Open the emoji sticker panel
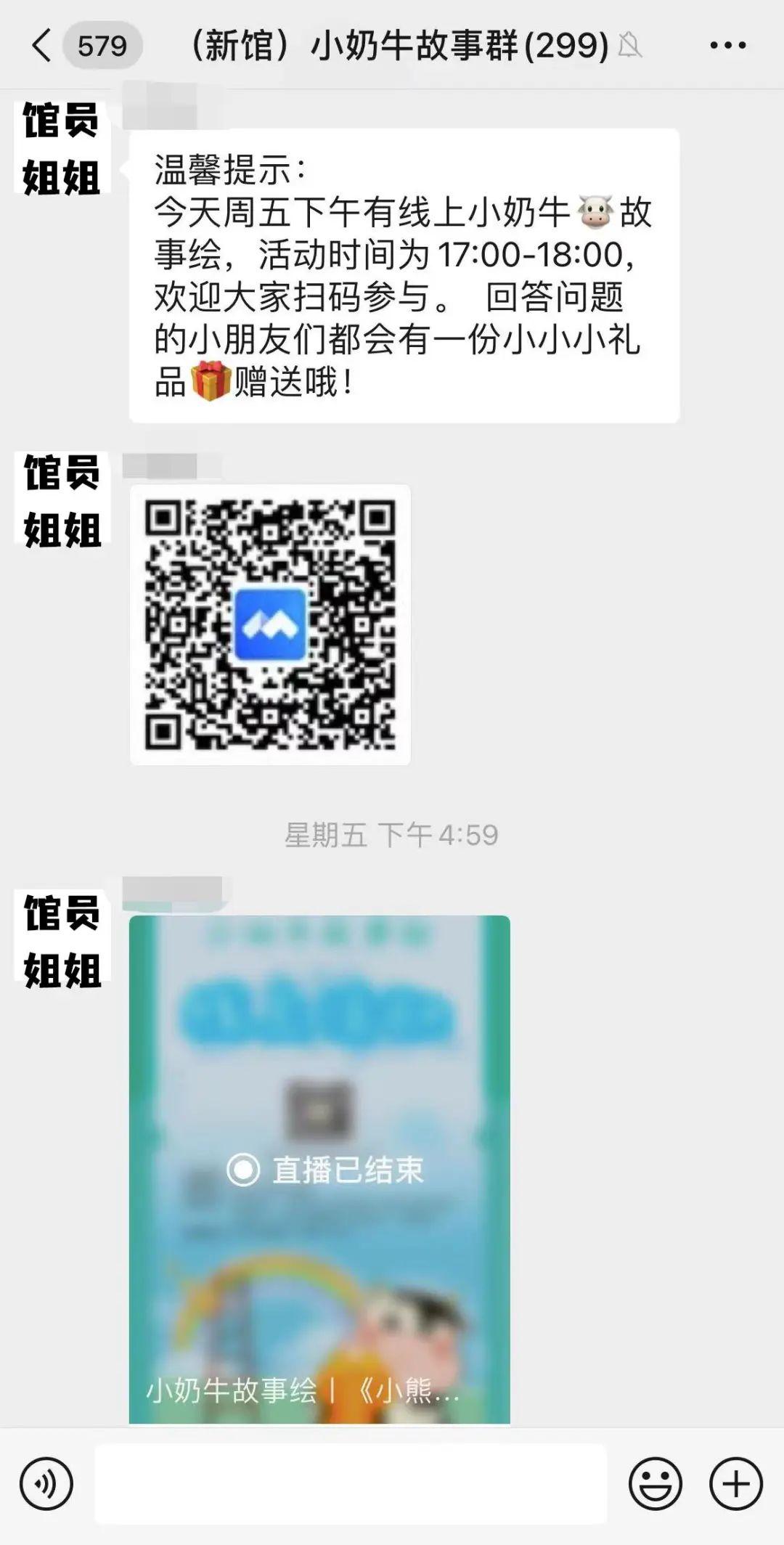Viewport: 784px width, 1545px height. [655, 1483]
